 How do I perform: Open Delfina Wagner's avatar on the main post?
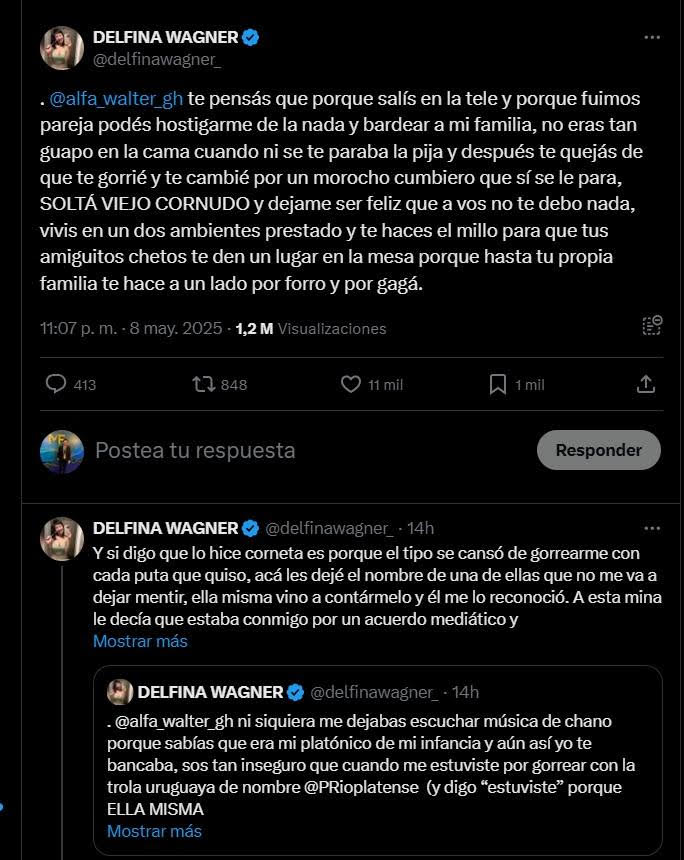point(62,48)
